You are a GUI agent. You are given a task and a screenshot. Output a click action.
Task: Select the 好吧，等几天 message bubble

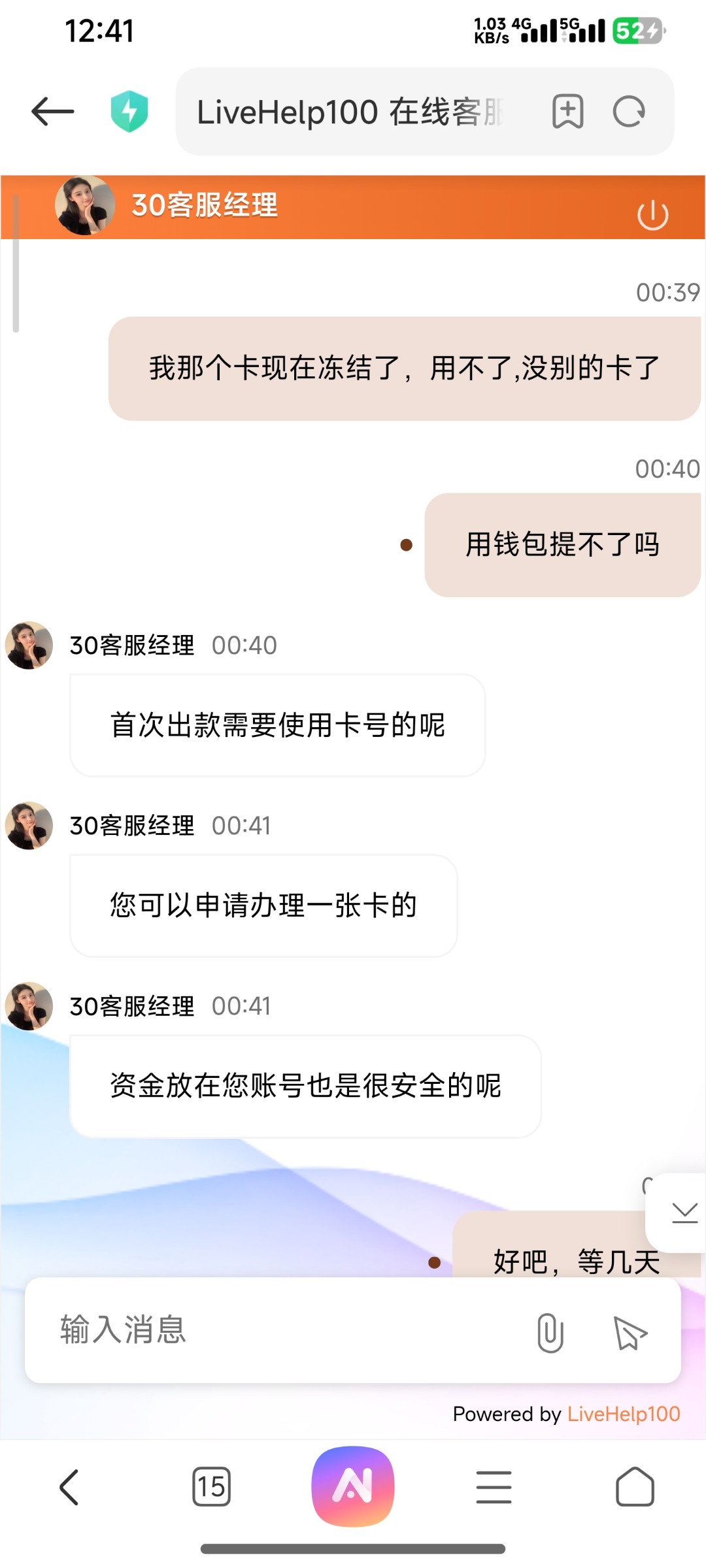(575, 1261)
